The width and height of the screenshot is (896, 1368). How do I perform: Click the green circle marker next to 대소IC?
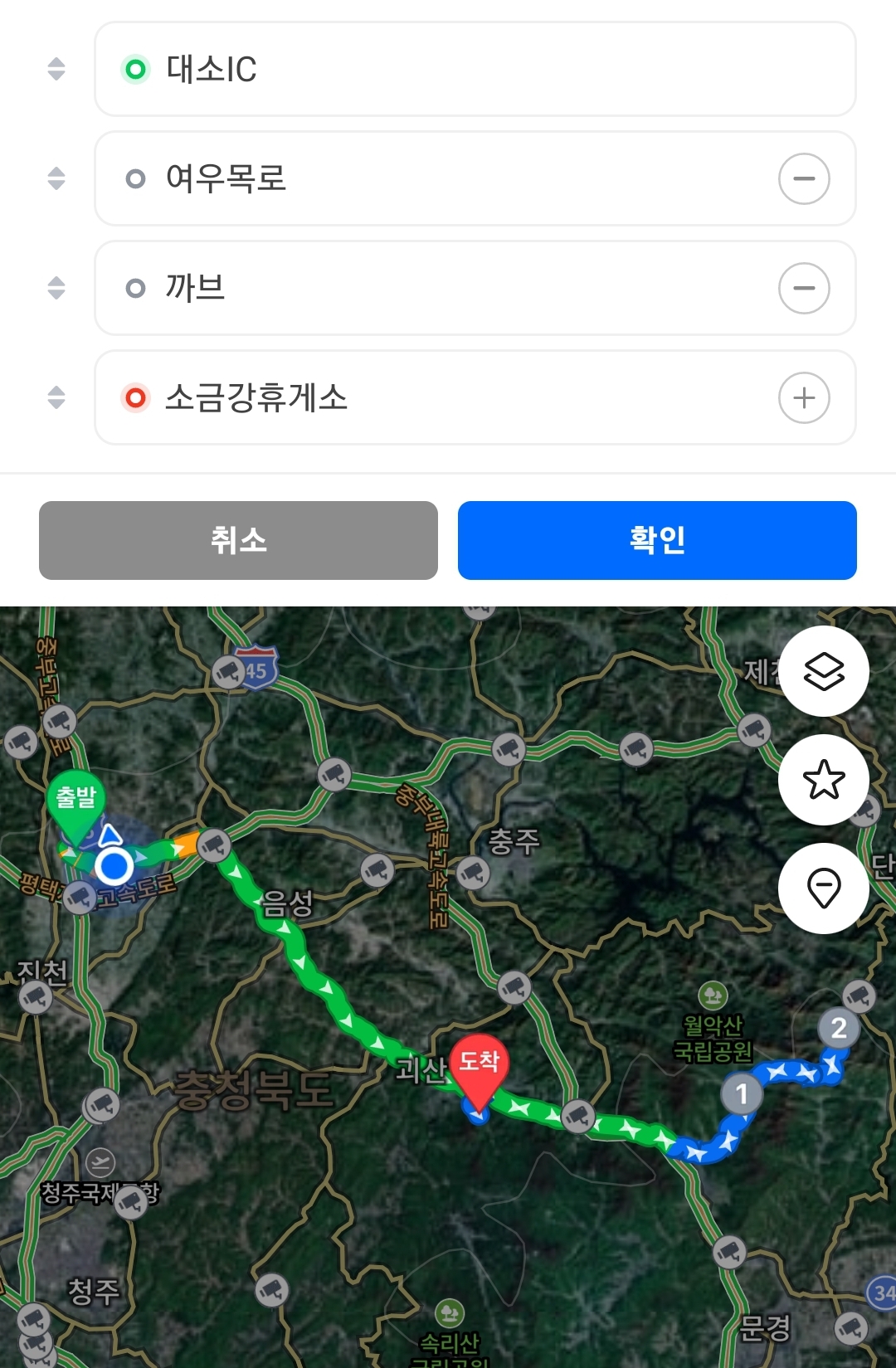pos(135,69)
